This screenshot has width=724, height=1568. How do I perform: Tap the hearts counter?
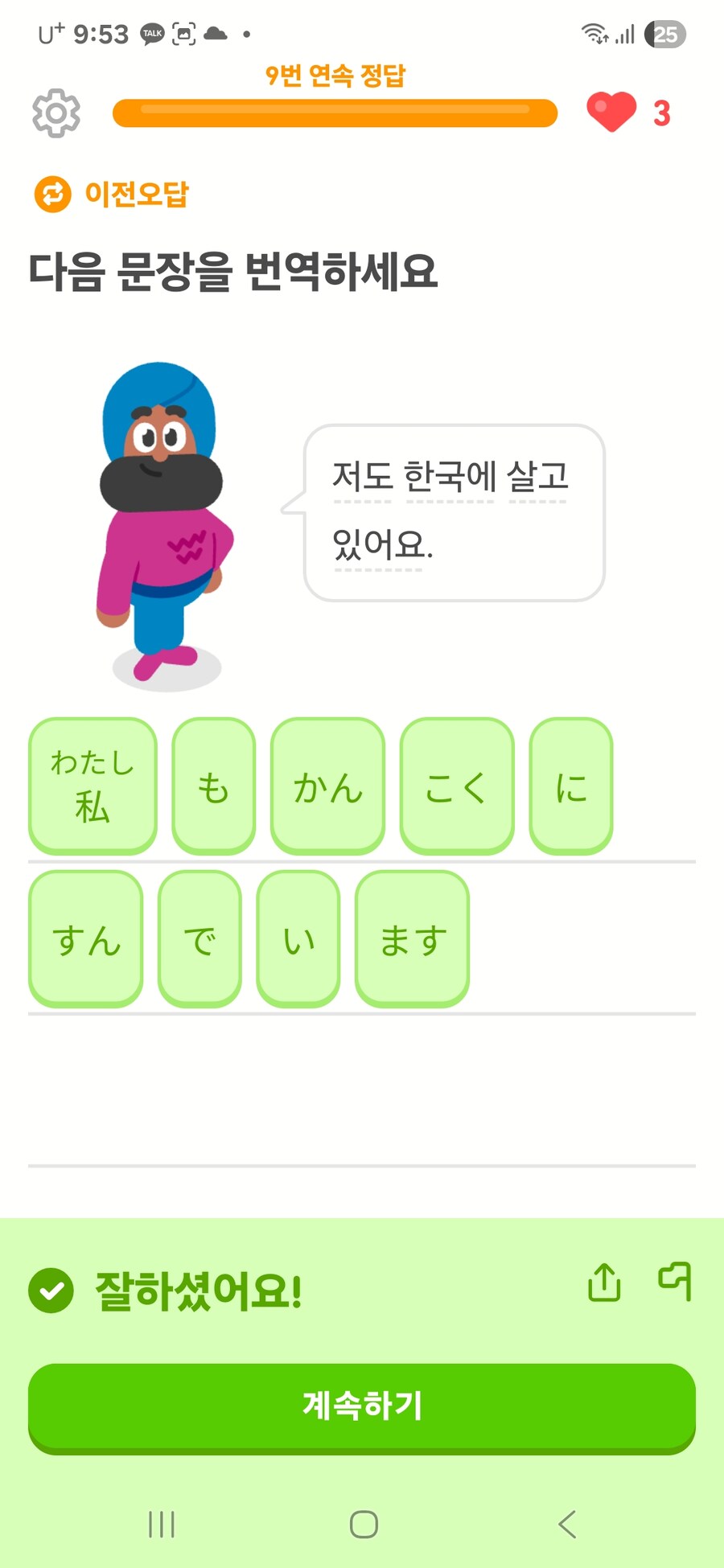pos(629,113)
